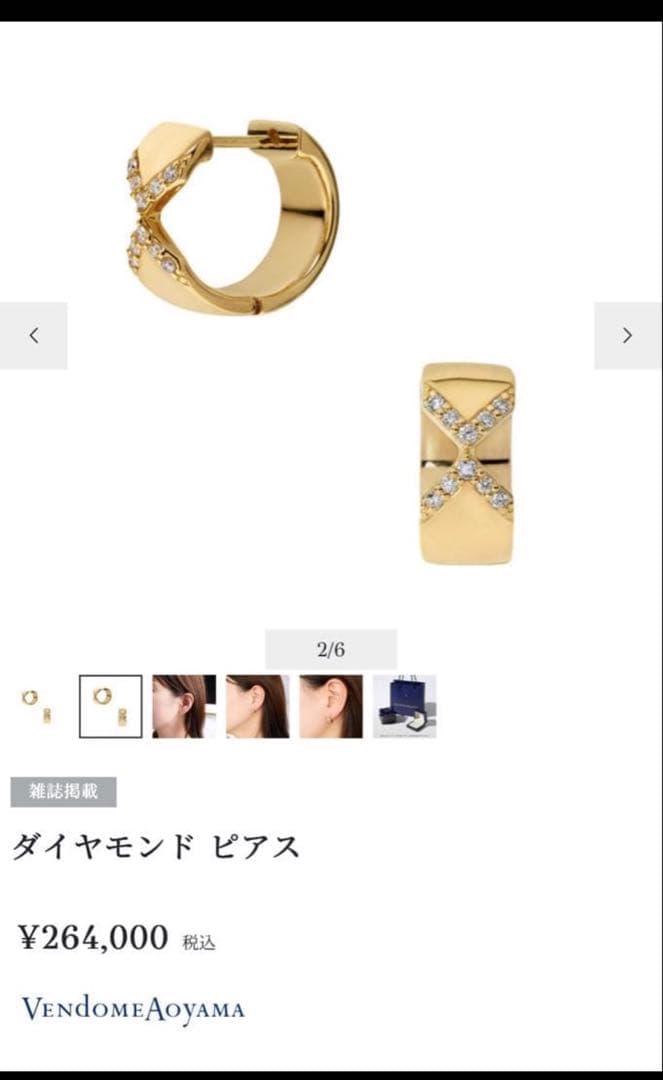663x1080 pixels.
Task: Open the gift packaging thumbnail
Action: tap(405, 706)
